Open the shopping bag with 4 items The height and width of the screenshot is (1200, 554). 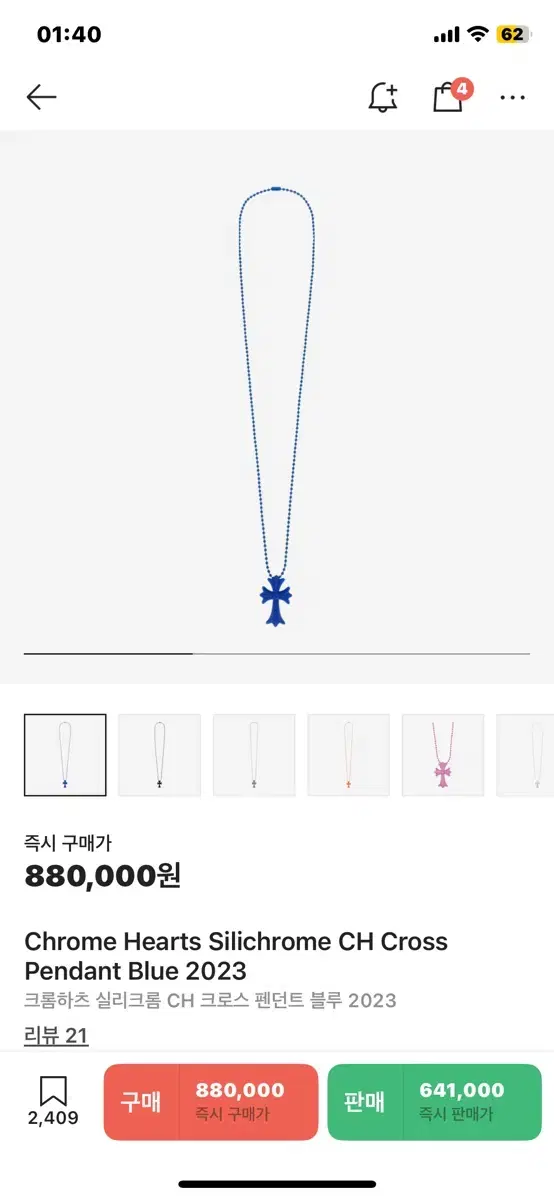[x=449, y=96]
